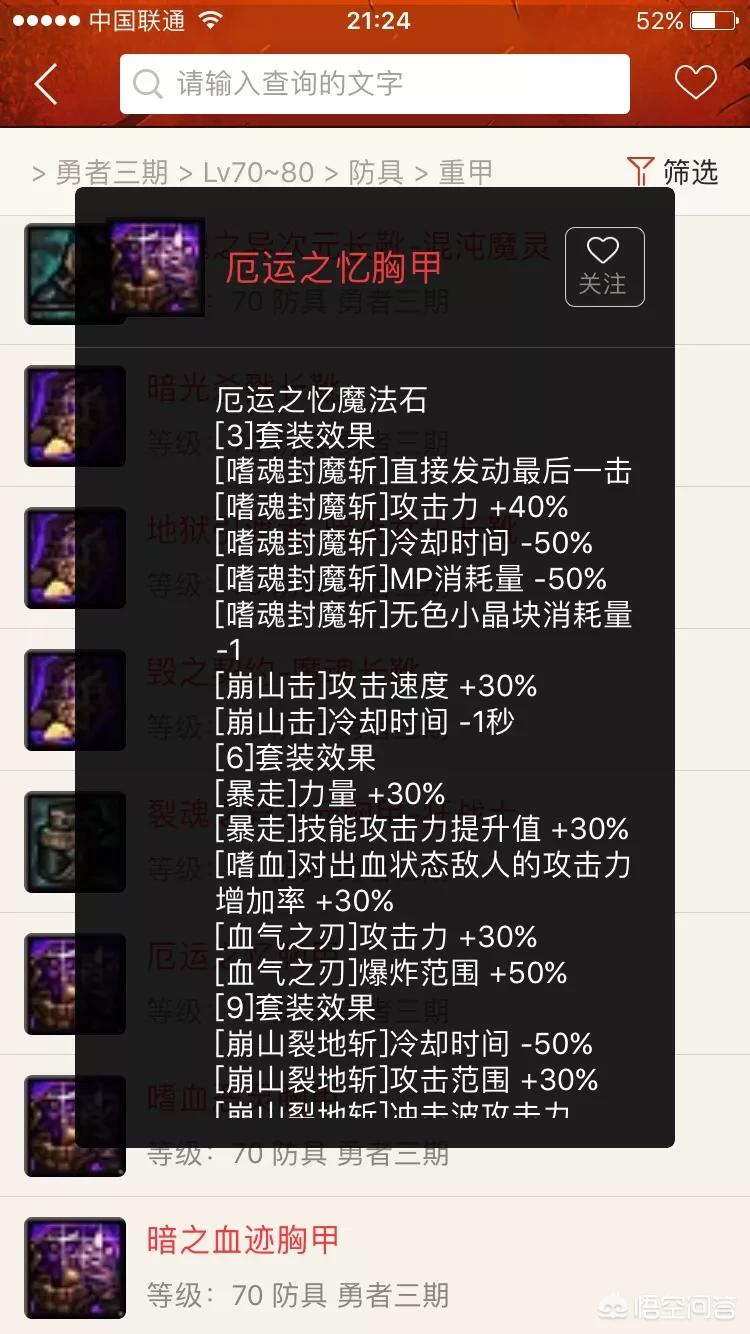Screen dimensions: 750x1334
Task: Select the 防具 breadcrumb
Action: click(376, 173)
